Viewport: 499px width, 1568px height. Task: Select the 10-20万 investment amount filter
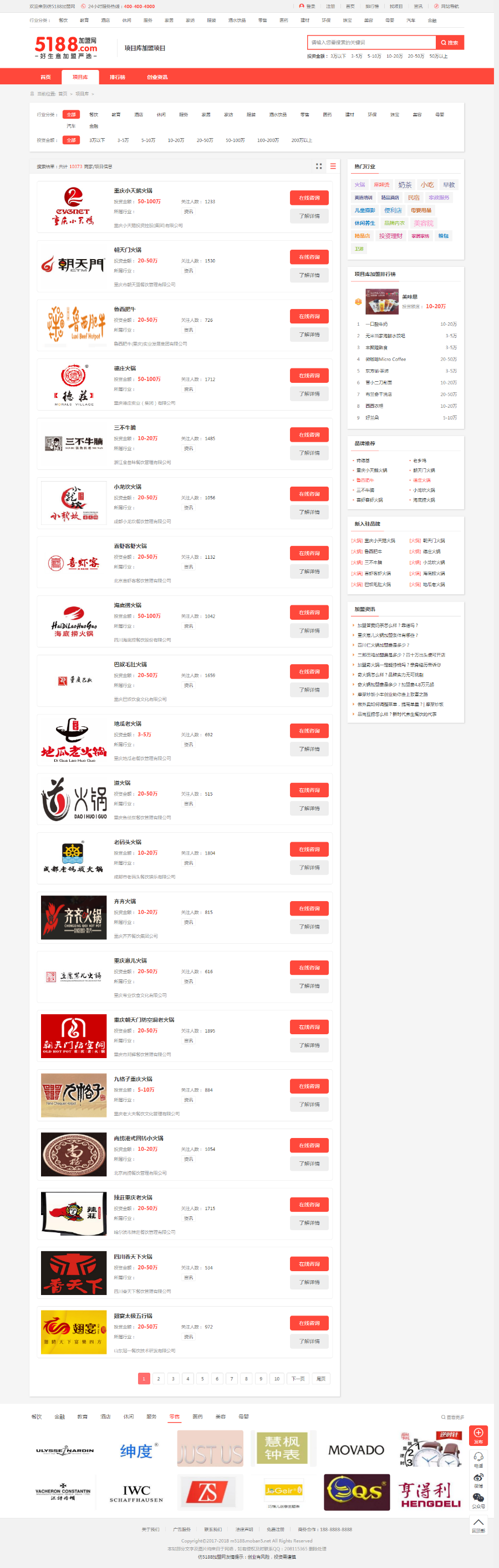(x=176, y=140)
